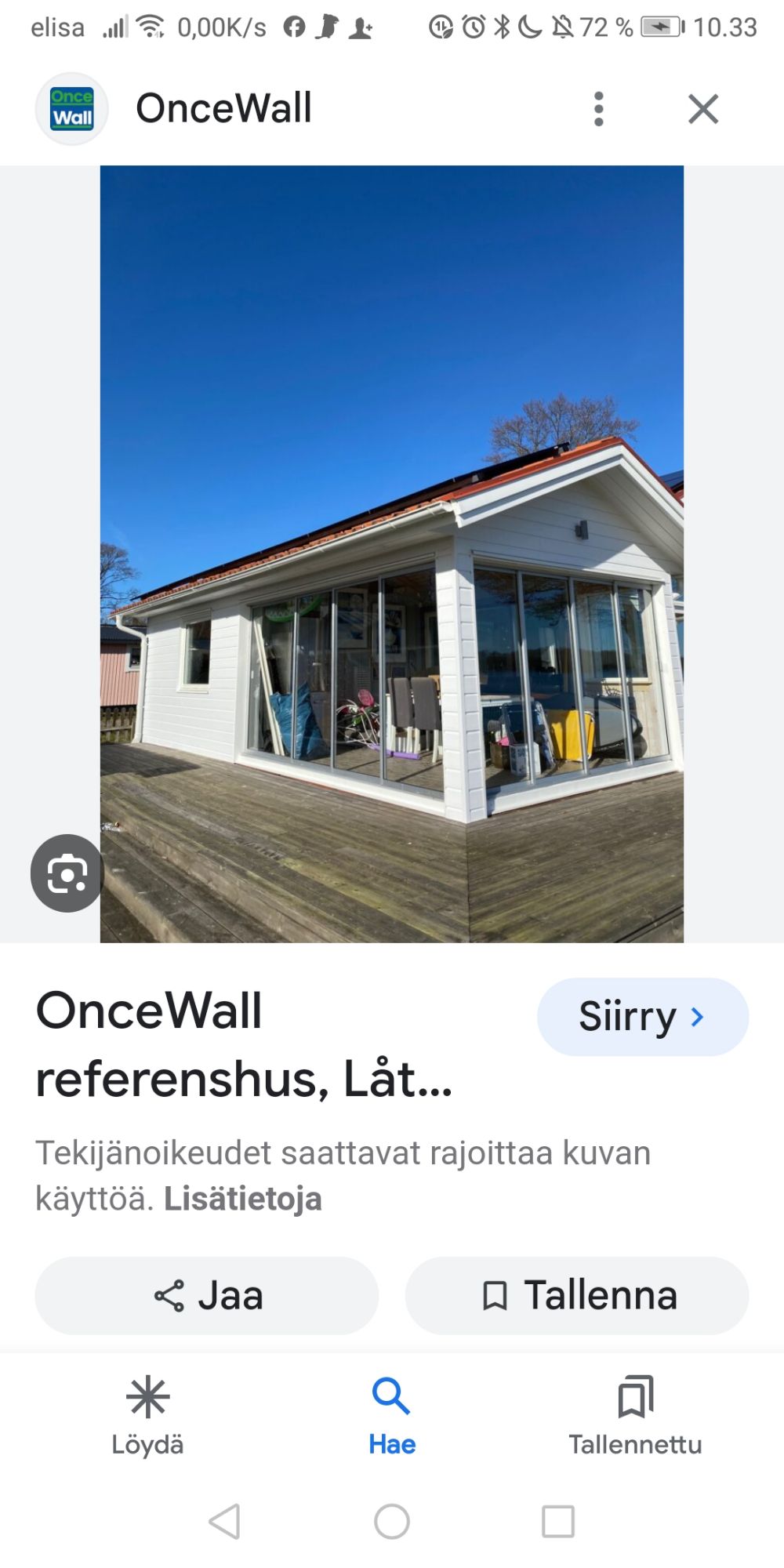This screenshot has width=784, height=1568.
Task: Tap Siirry to visit the OnceWall page
Action: (642, 1017)
